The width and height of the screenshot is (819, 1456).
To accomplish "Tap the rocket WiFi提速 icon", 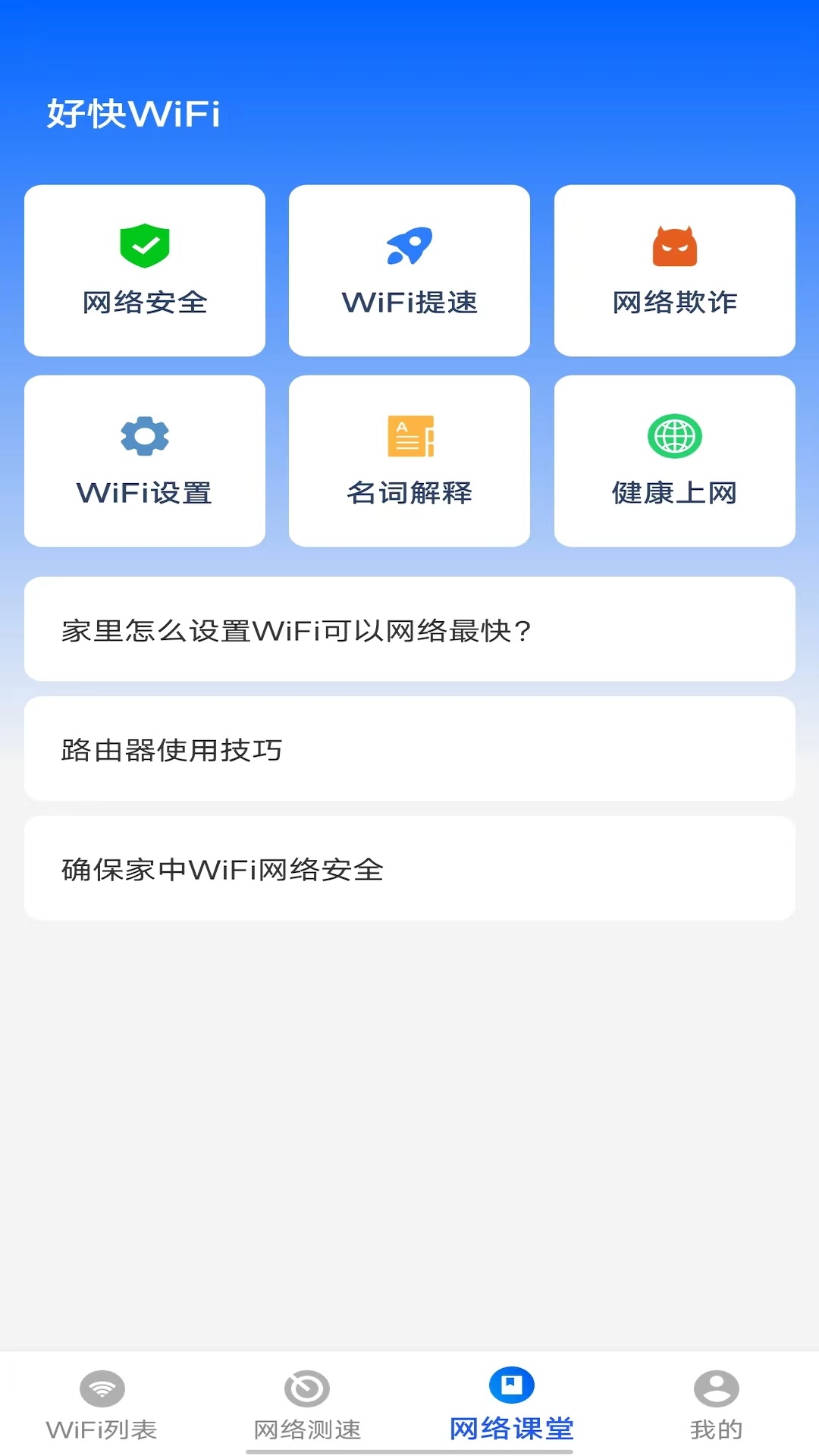I will point(409,245).
